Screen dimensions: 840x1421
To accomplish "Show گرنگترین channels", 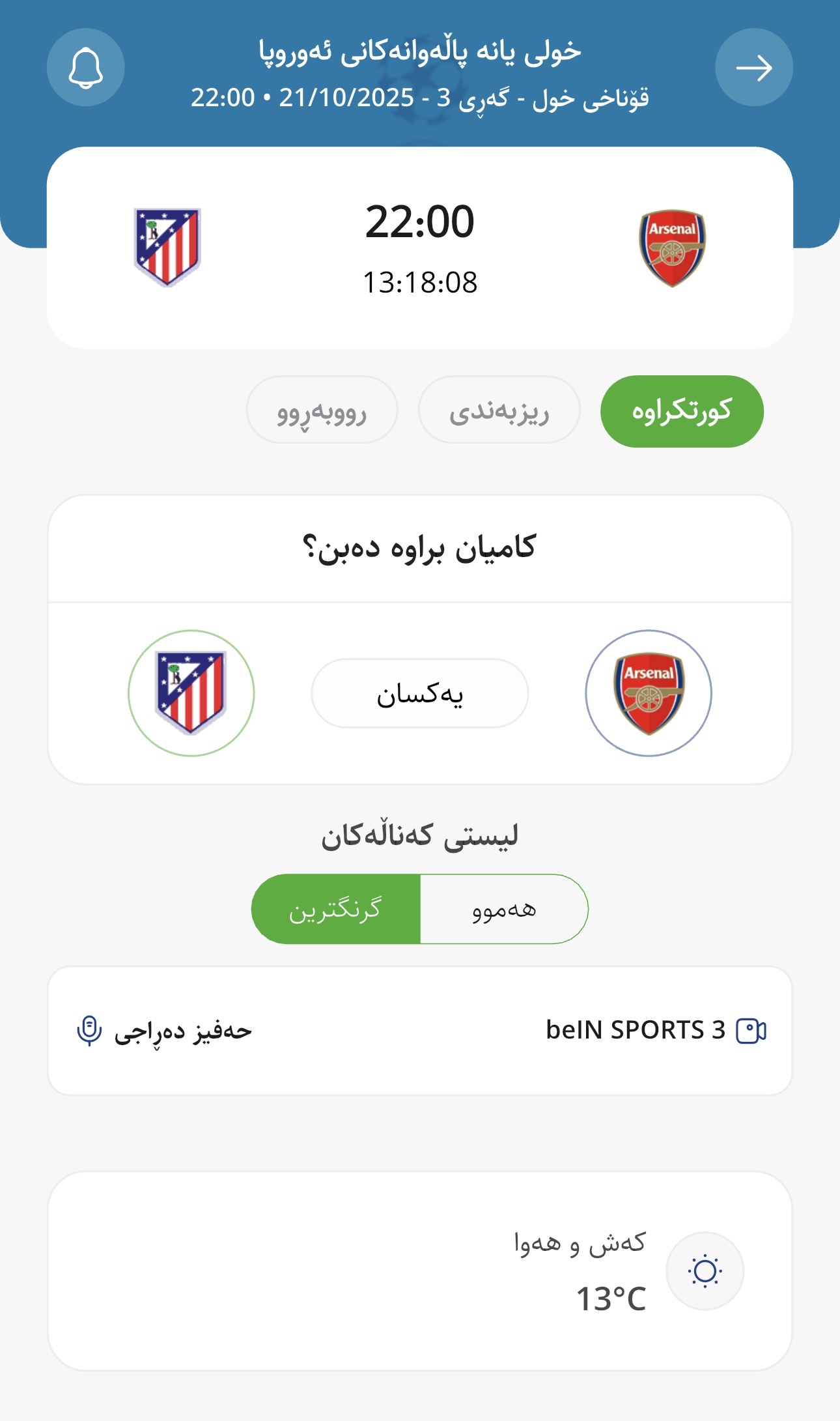I will 335,909.
